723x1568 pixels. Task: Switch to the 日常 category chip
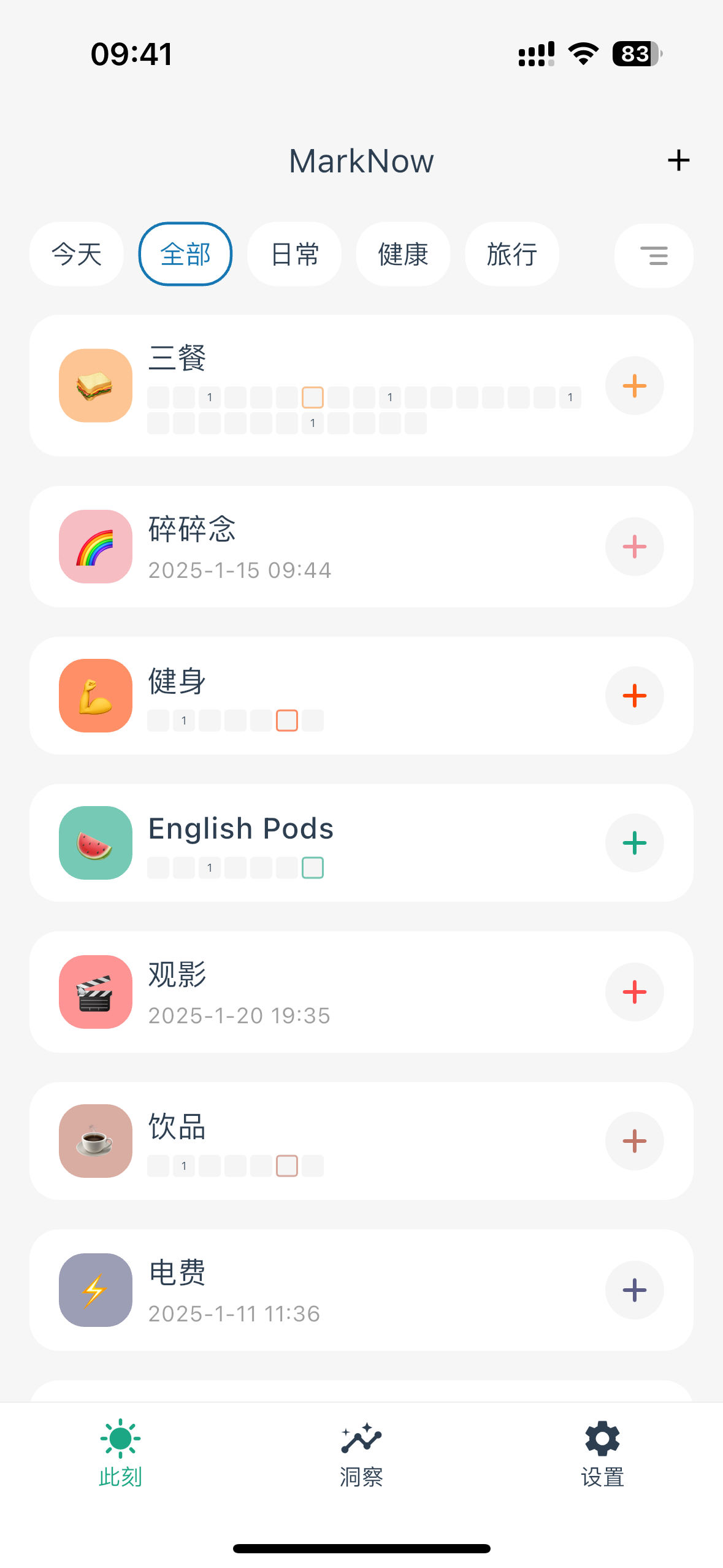coord(294,254)
